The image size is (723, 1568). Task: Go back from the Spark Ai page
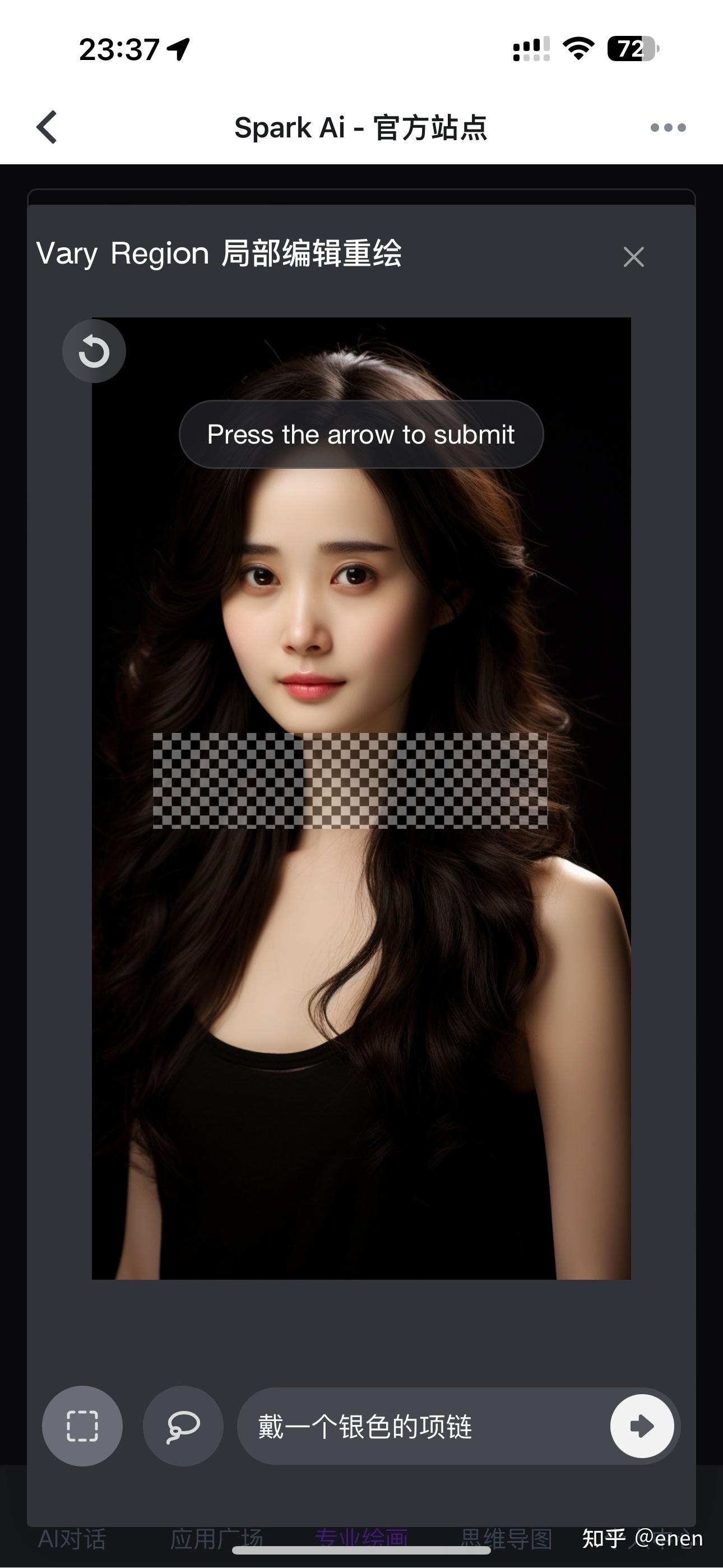click(x=47, y=127)
